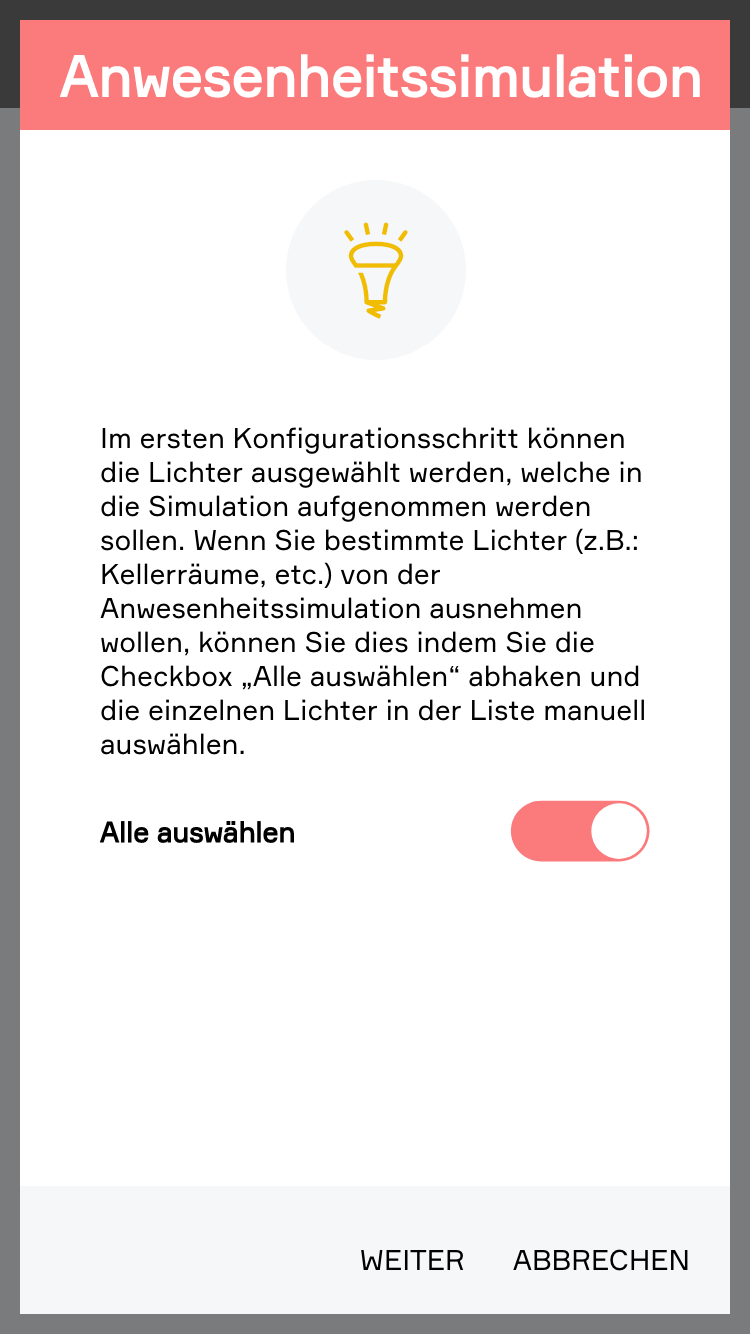Toggle the "Alle auswählen" switch off
This screenshot has width=750, height=1334.
[580, 831]
